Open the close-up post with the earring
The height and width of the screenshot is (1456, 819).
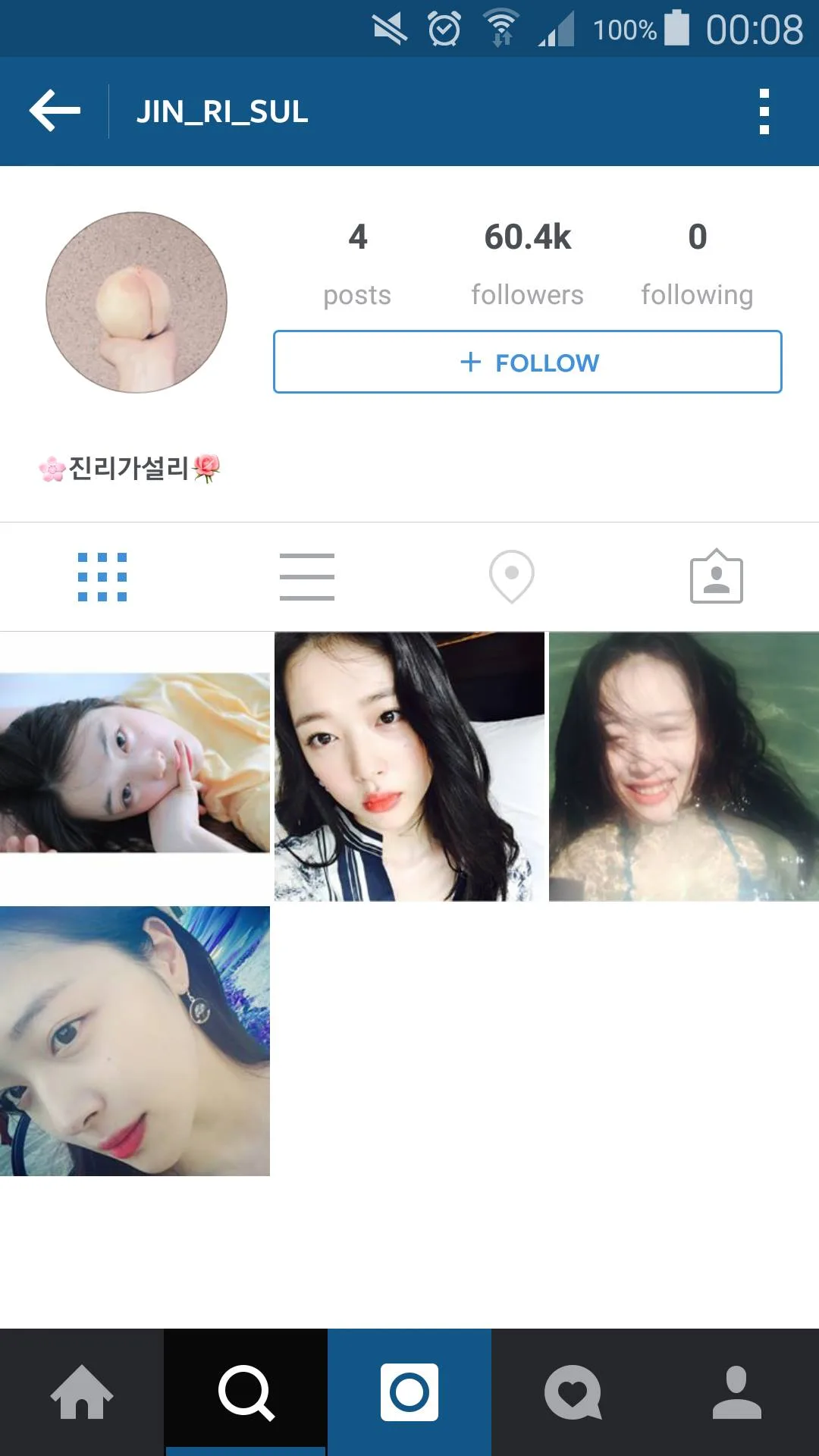pos(135,1040)
